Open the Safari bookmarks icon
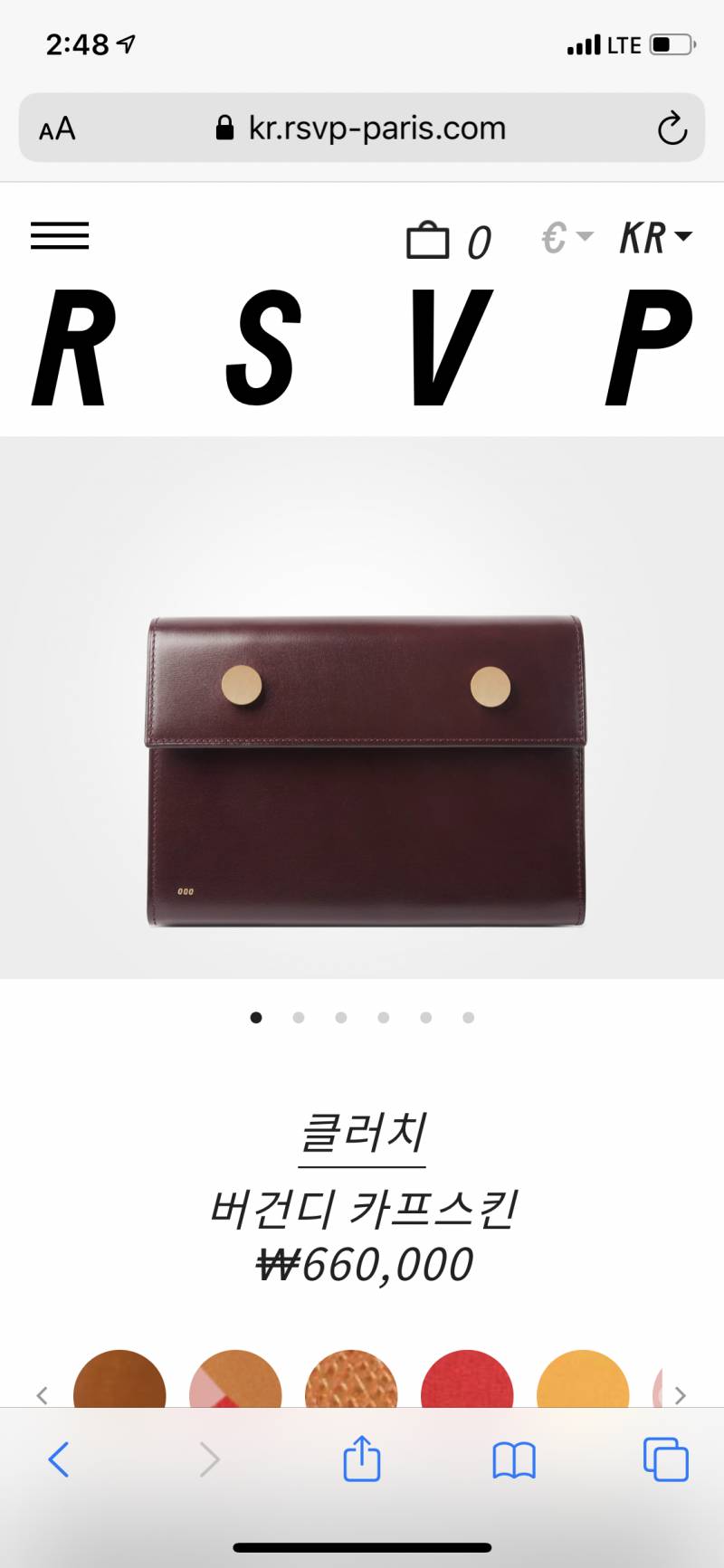724x1568 pixels. coord(512,1460)
